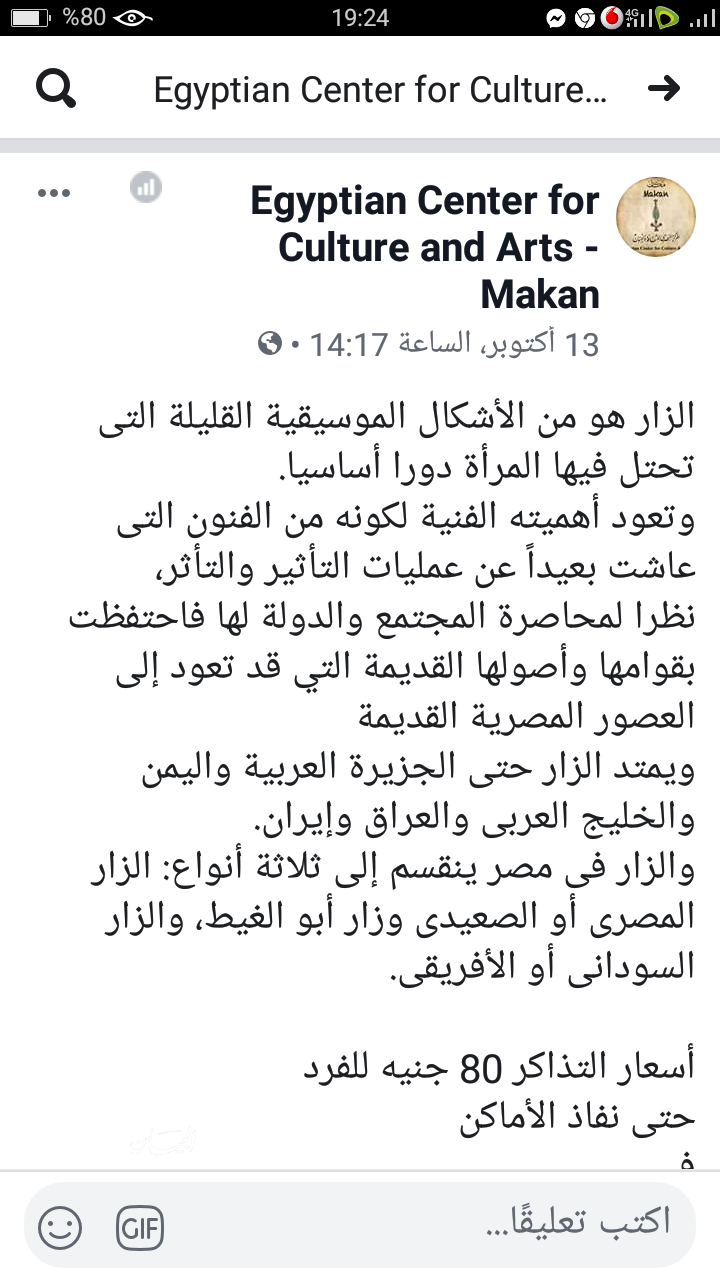The height and width of the screenshot is (1280, 720).
Task: Tap the Egyptian Center for Culture search field
Action: (380, 90)
